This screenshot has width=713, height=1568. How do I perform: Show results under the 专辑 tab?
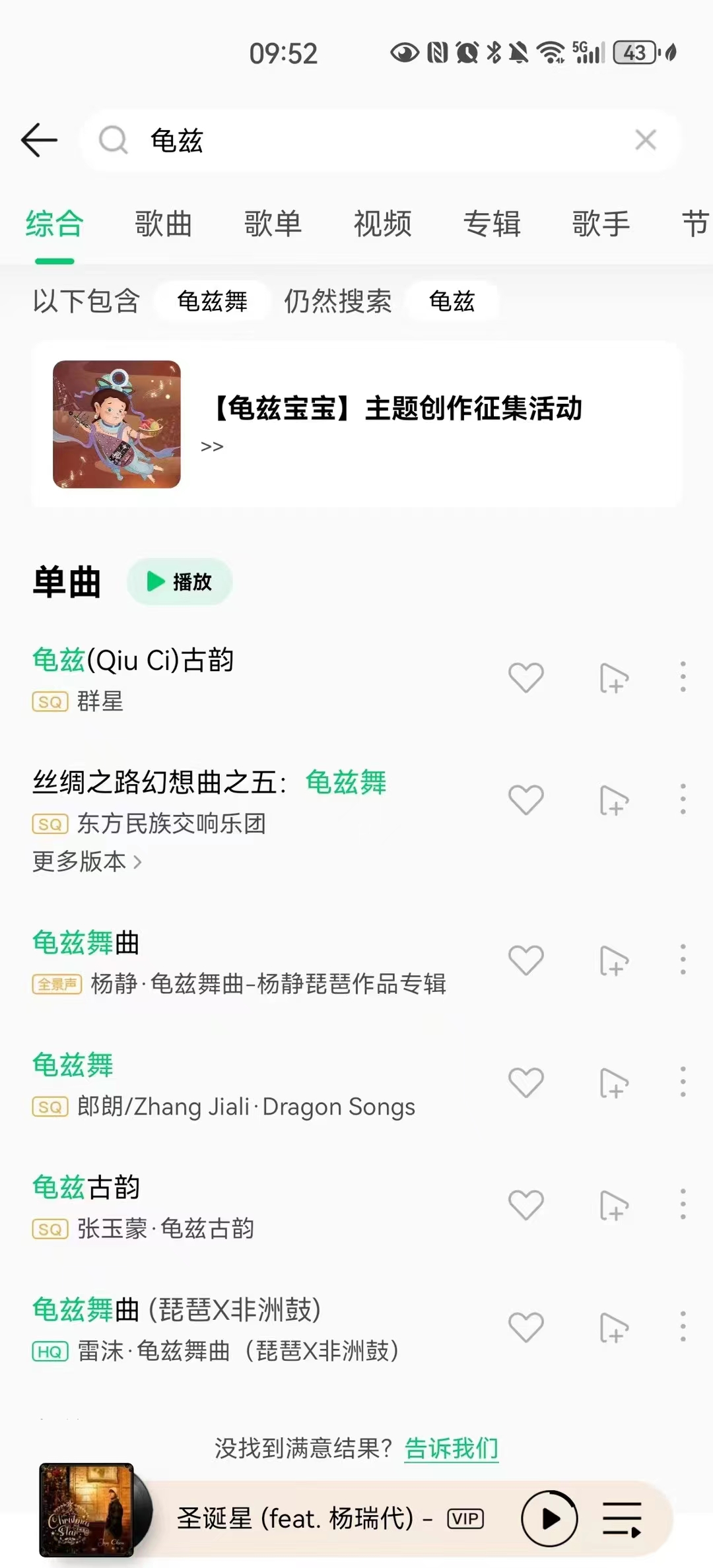pyautogui.click(x=492, y=224)
